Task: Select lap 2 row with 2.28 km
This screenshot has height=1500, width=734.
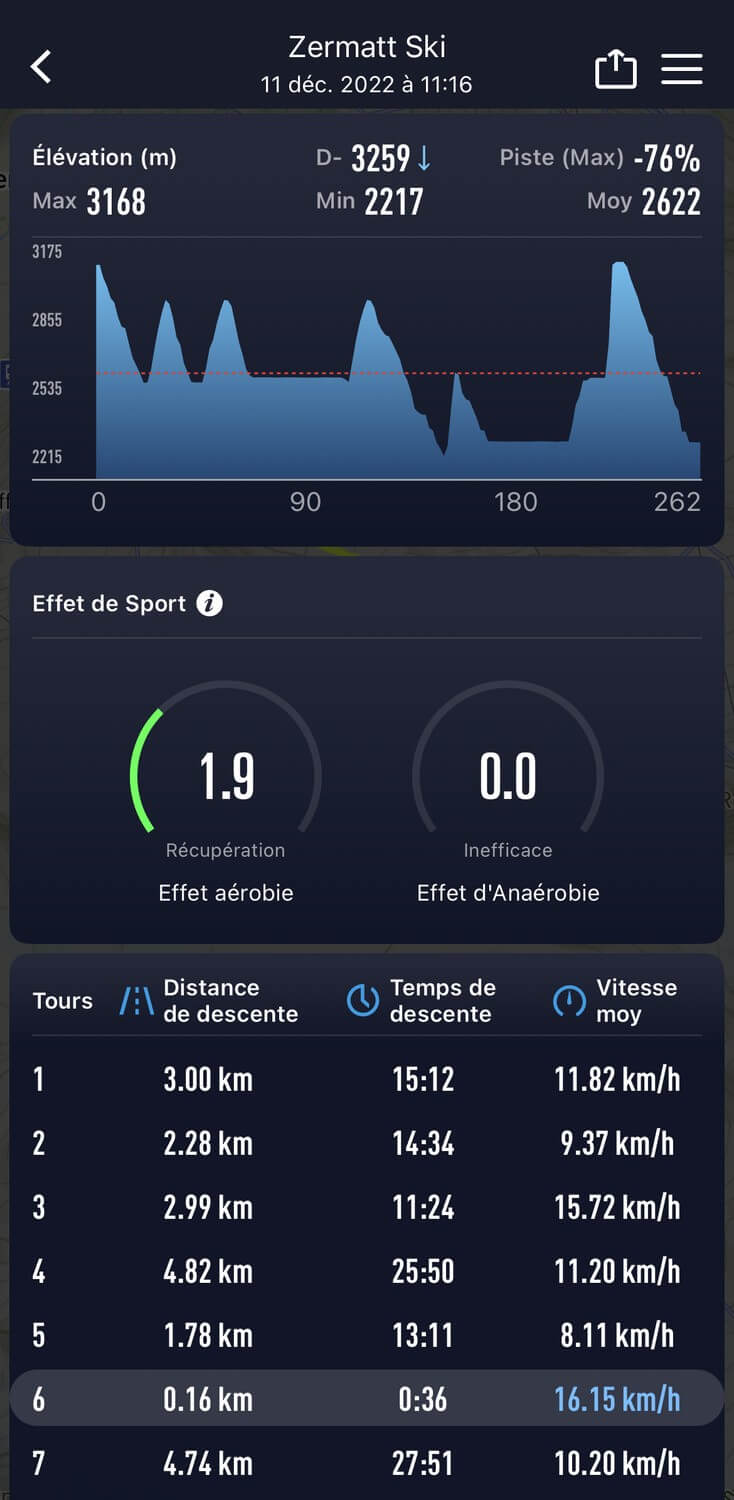Action: pyautogui.click(x=366, y=1143)
